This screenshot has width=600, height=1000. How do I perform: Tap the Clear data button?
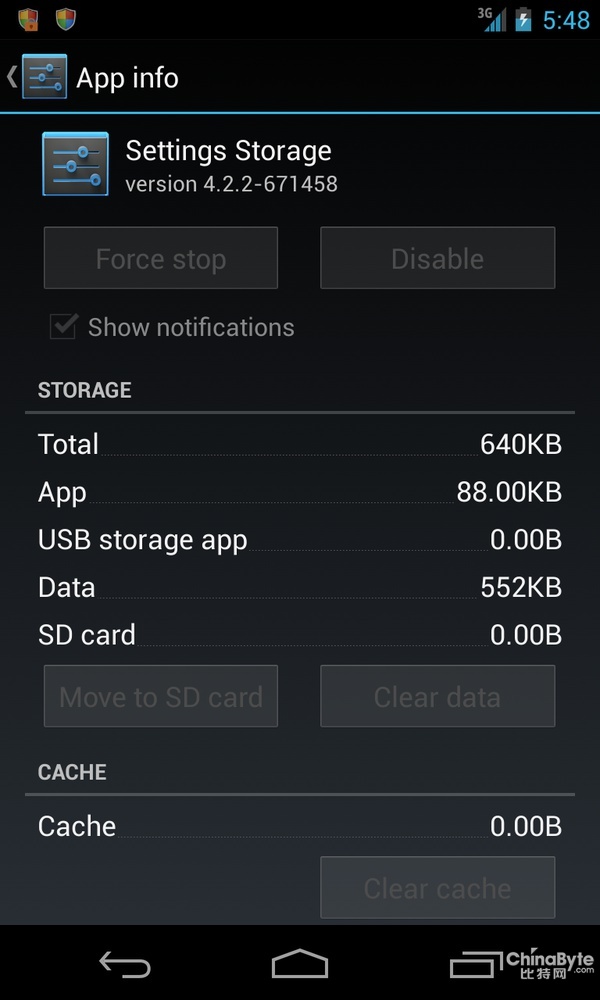click(437, 696)
